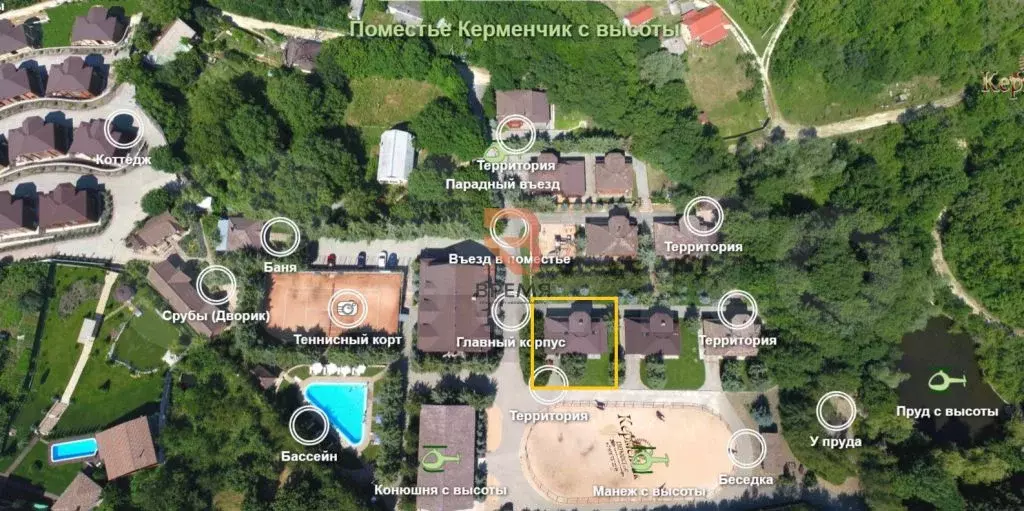Open aerial view Конюшня с высоты
The height and width of the screenshot is (511, 1024).
click(x=439, y=459)
